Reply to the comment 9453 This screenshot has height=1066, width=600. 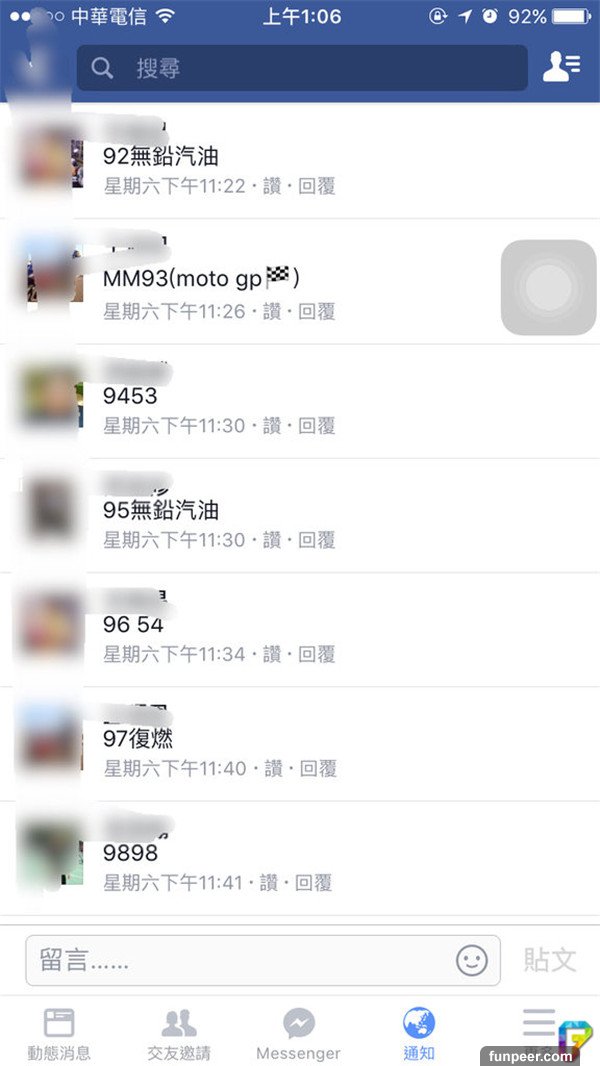(318, 425)
